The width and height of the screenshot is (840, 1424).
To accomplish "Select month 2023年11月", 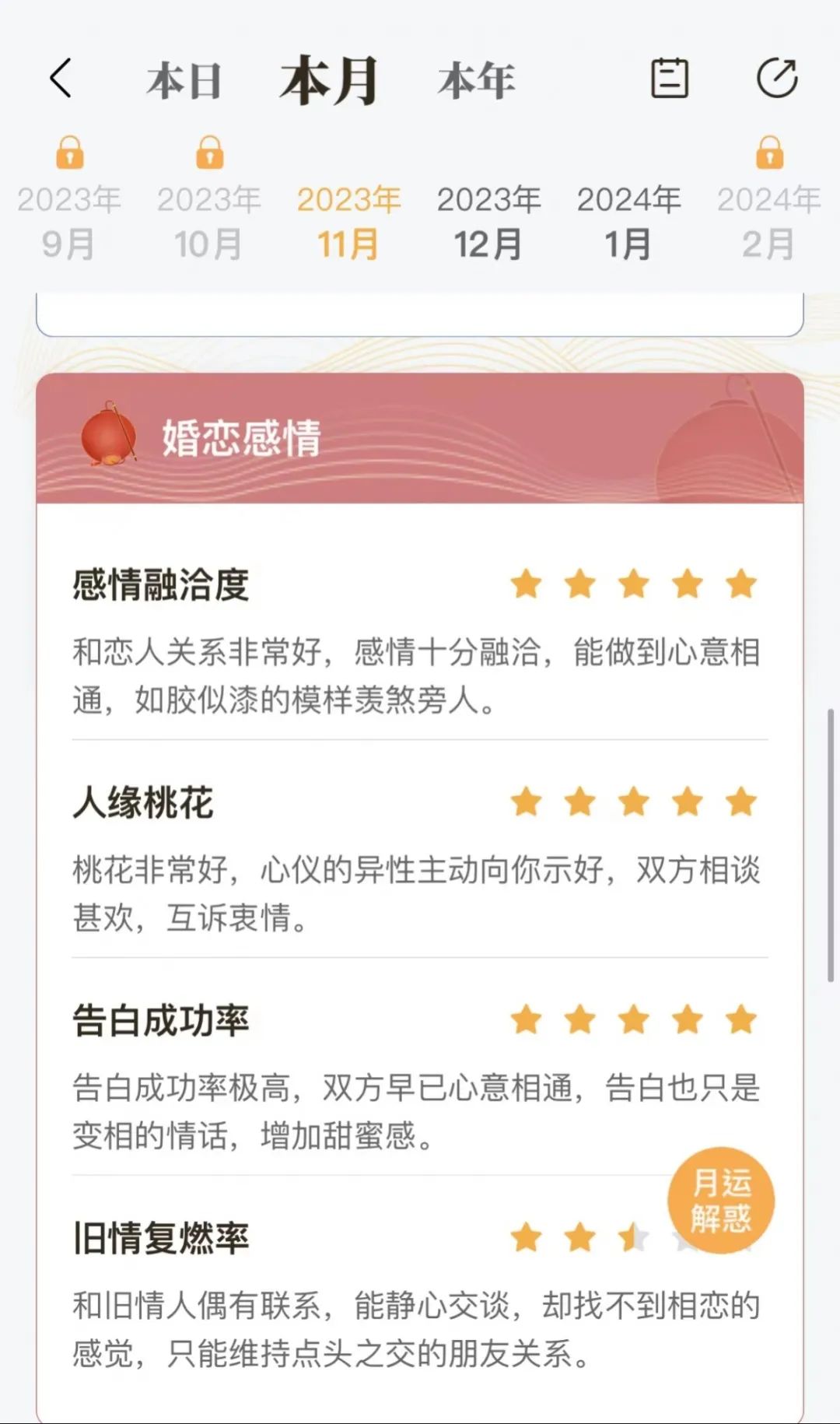I will (x=348, y=221).
